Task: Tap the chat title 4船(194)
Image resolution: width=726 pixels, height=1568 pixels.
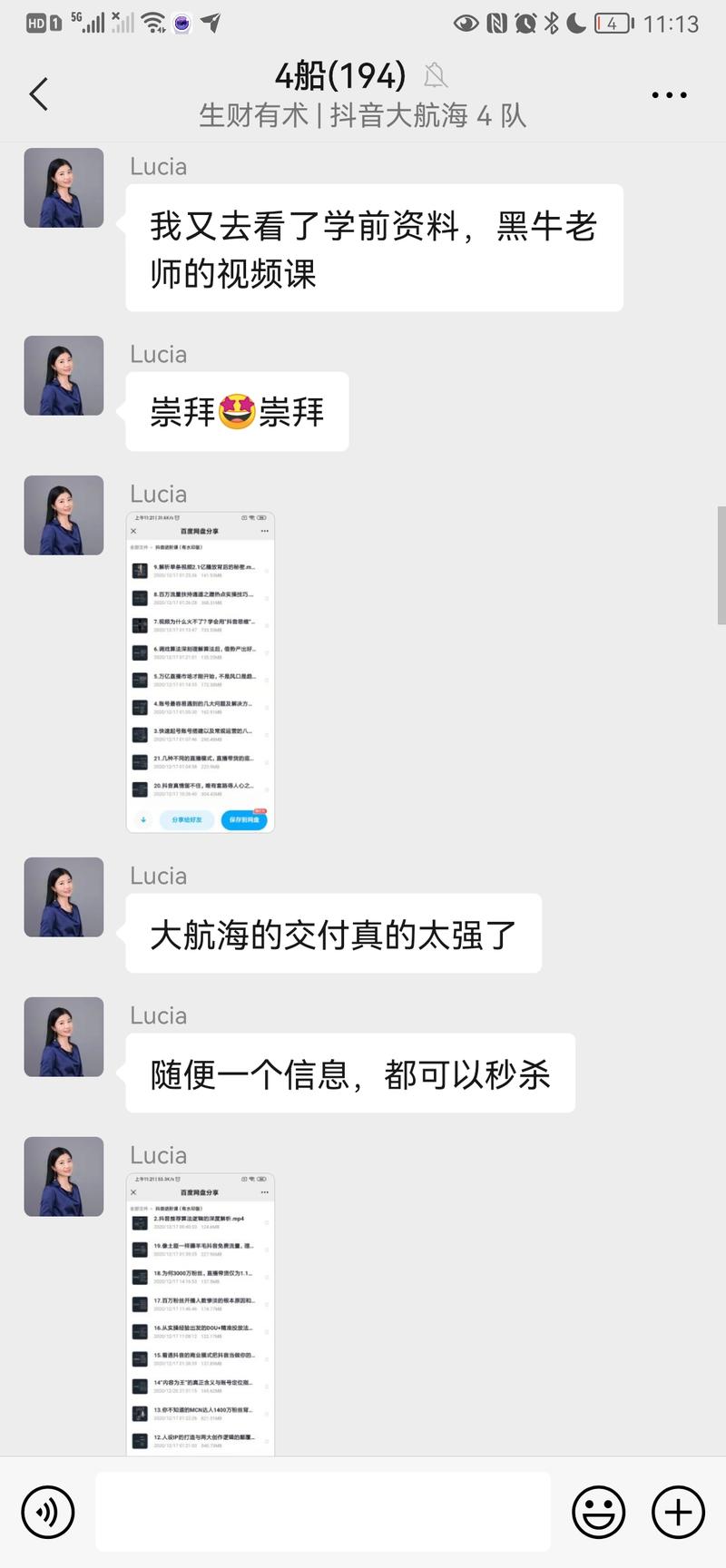Action: [340, 77]
